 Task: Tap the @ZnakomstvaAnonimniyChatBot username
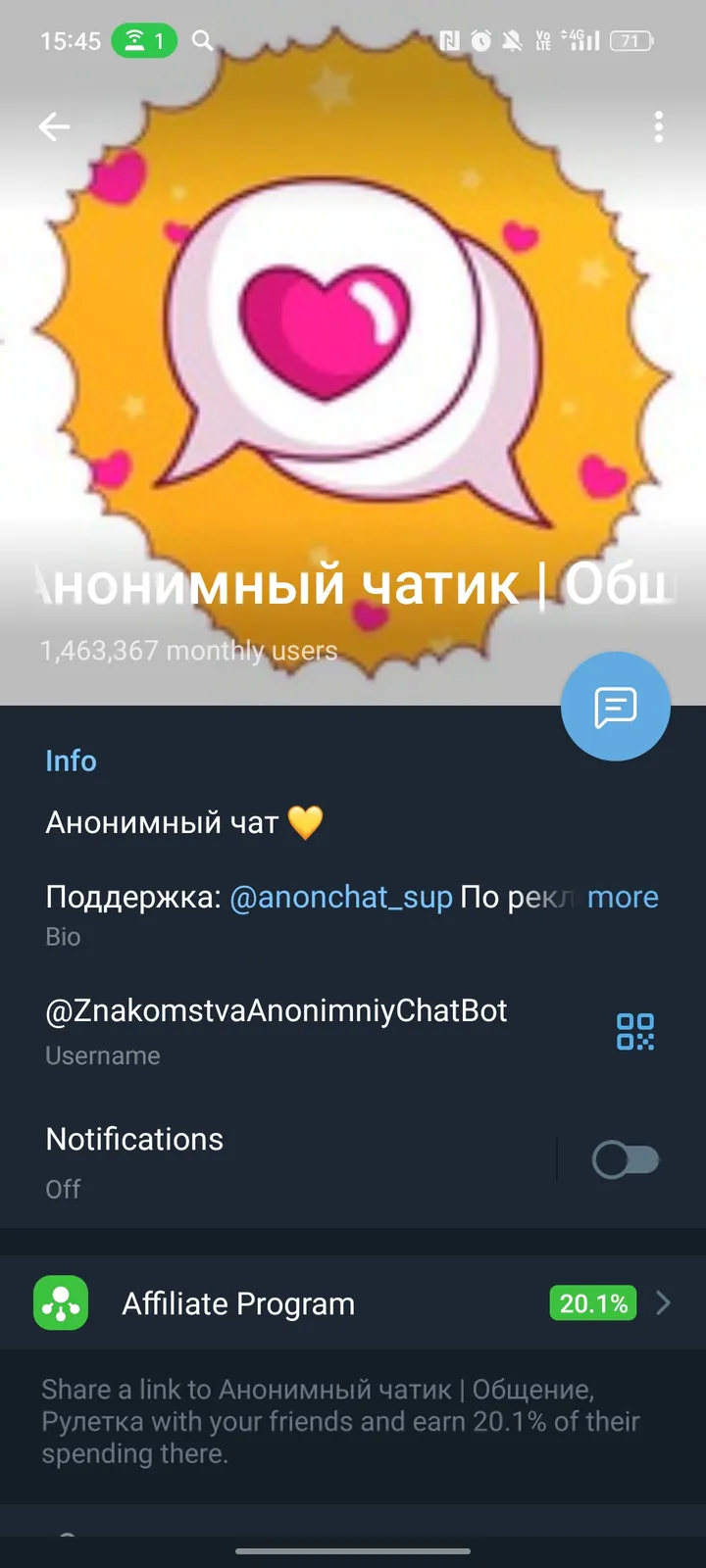(x=277, y=1010)
